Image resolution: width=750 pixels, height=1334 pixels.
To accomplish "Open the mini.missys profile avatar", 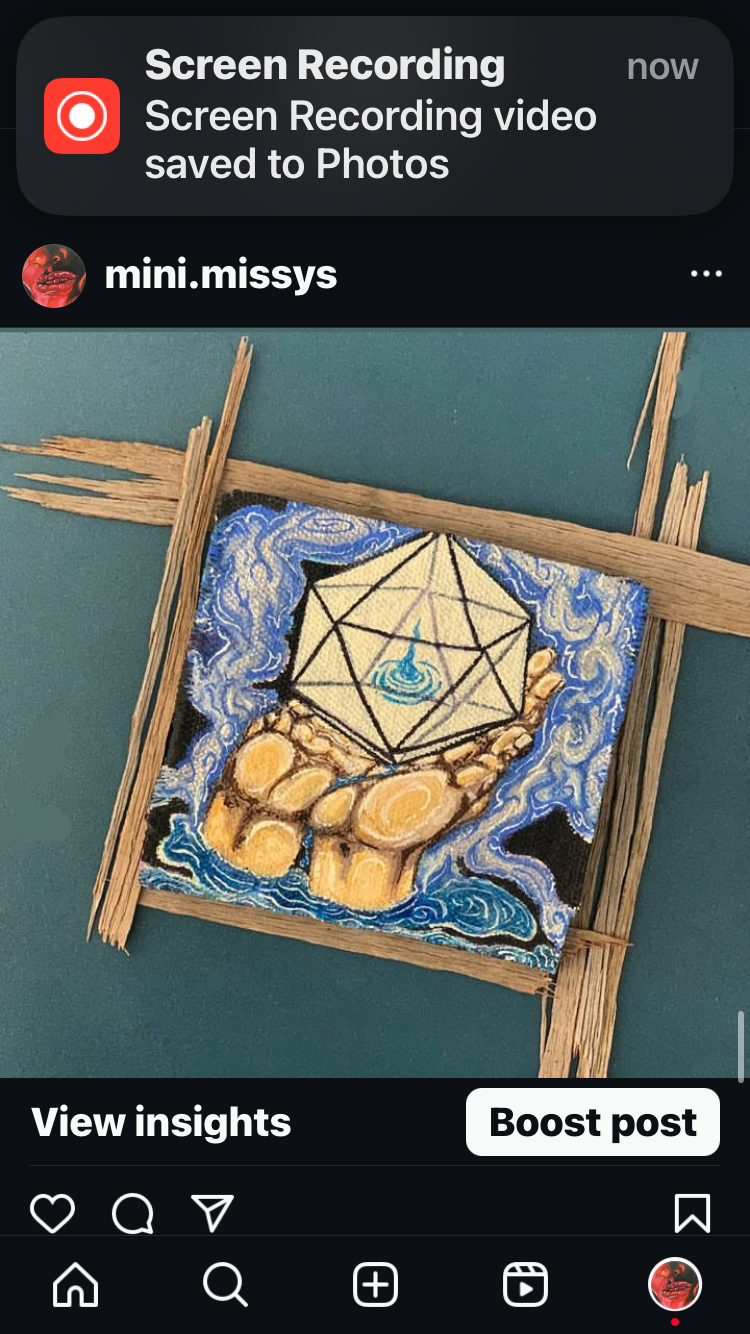I will [54, 275].
